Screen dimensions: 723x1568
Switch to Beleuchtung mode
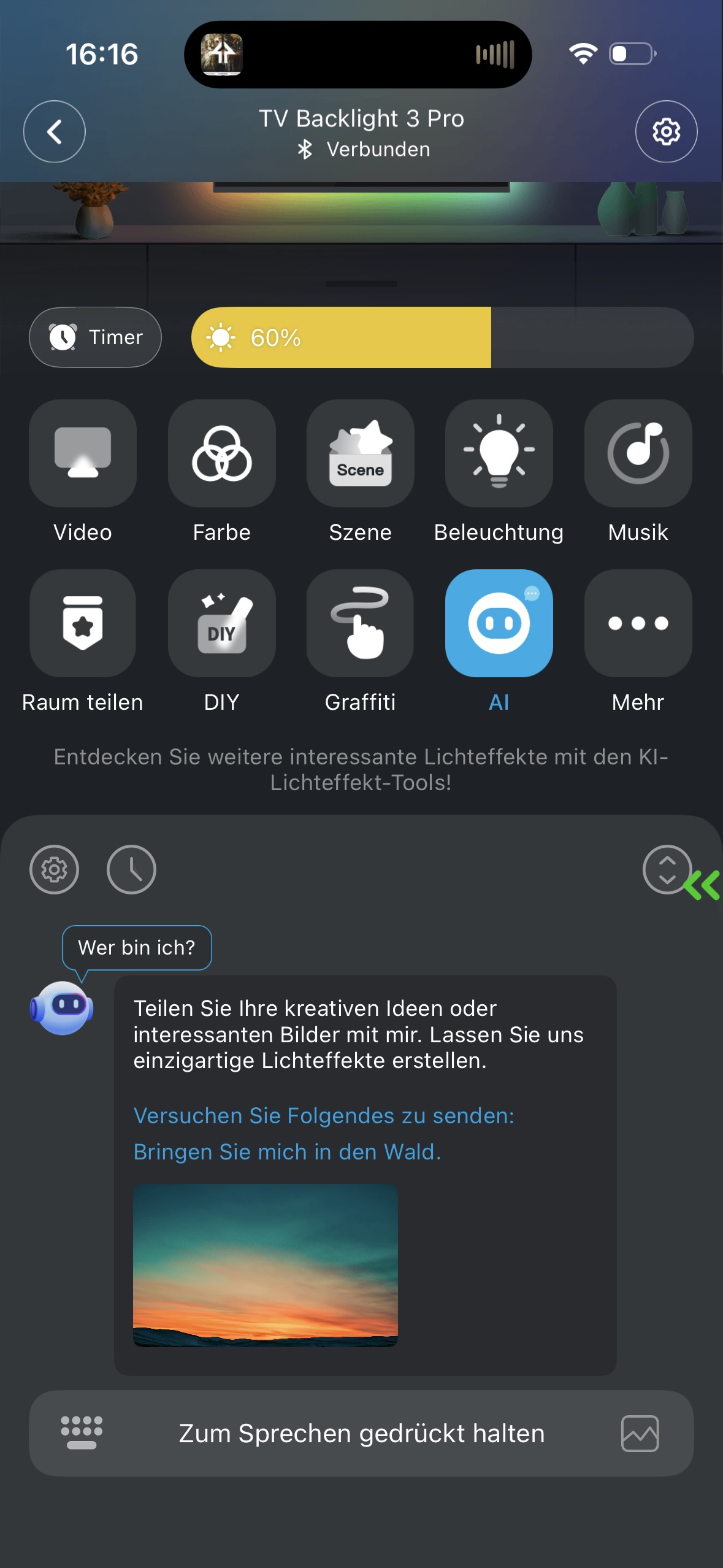point(499,453)
